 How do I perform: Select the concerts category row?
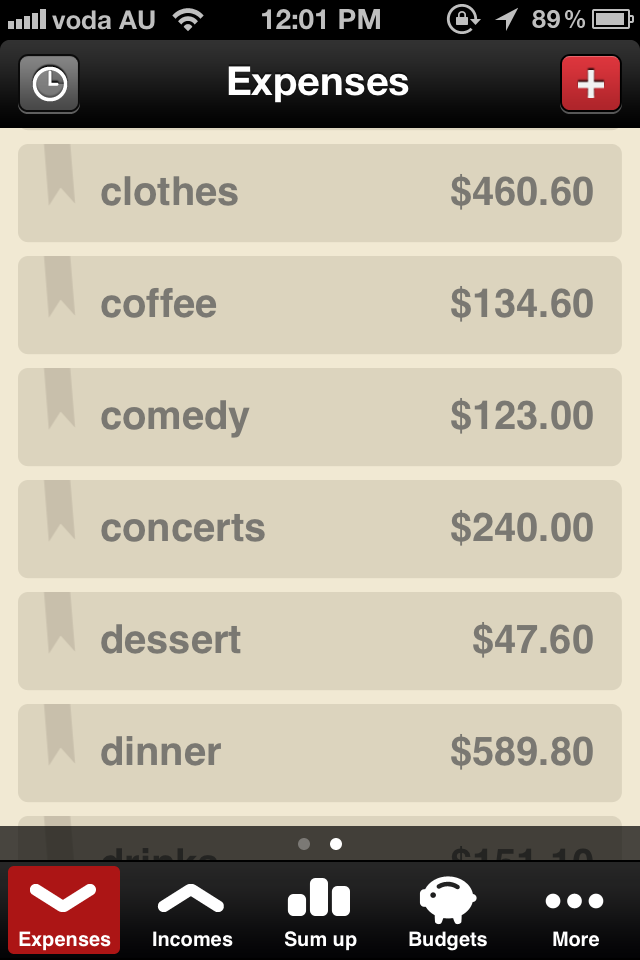tap(320, 529)
